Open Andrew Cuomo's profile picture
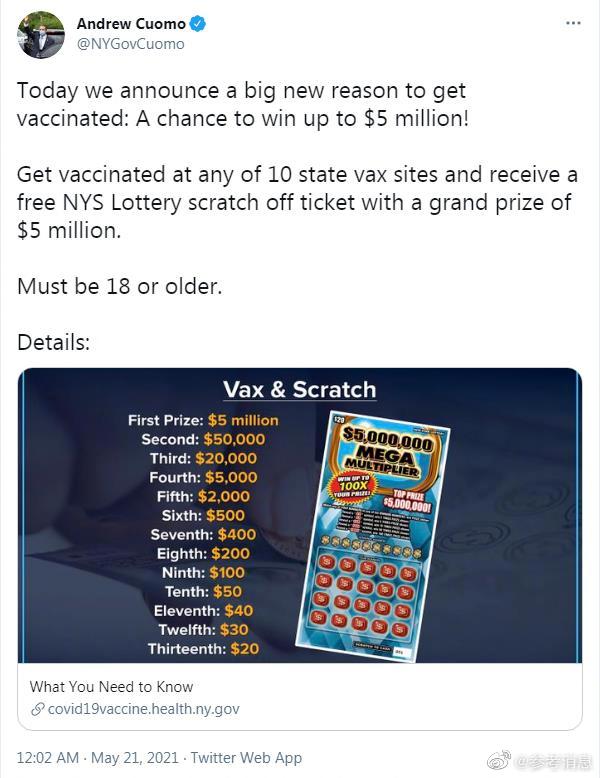 pyautogui.click(x=41, y=34)
